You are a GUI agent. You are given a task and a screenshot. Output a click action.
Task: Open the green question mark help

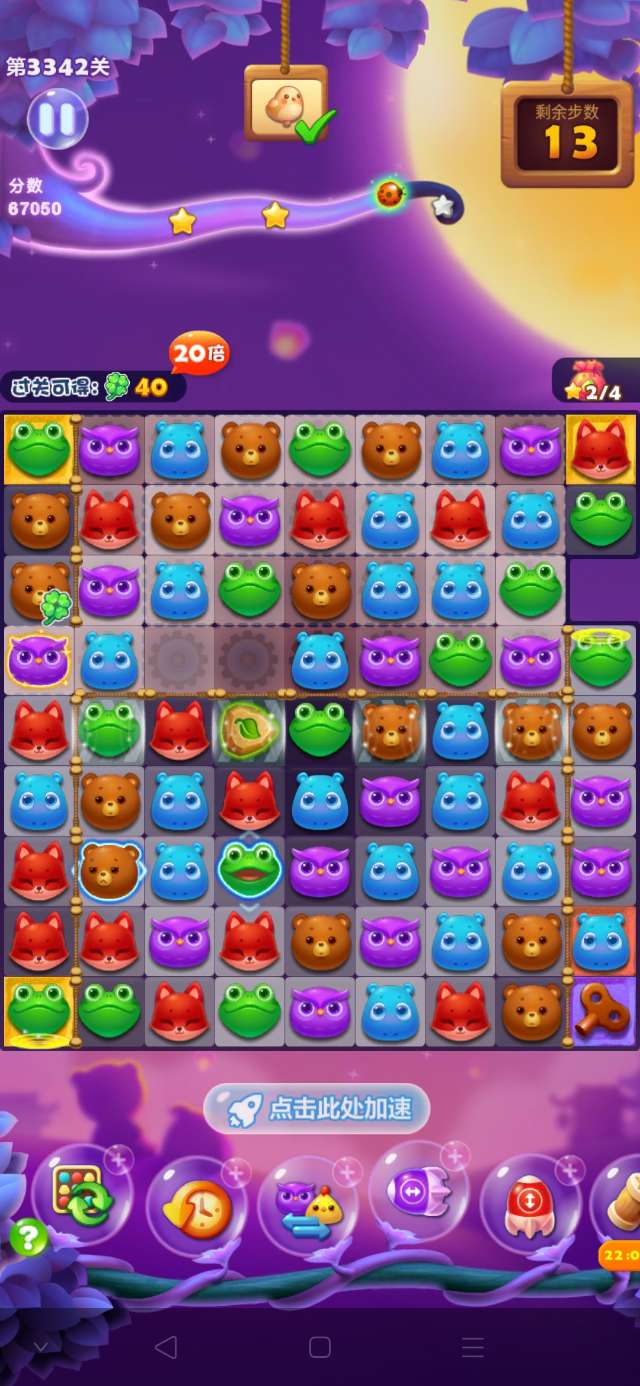(28, 1238)
